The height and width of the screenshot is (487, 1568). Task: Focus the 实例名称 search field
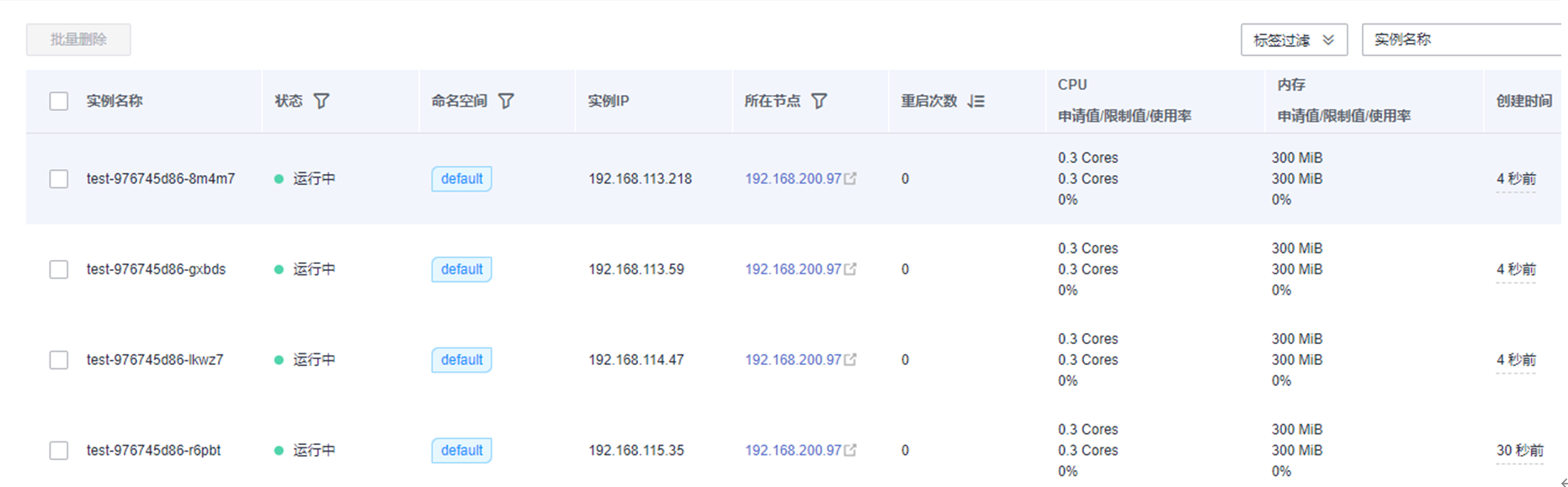(1463, 40)
